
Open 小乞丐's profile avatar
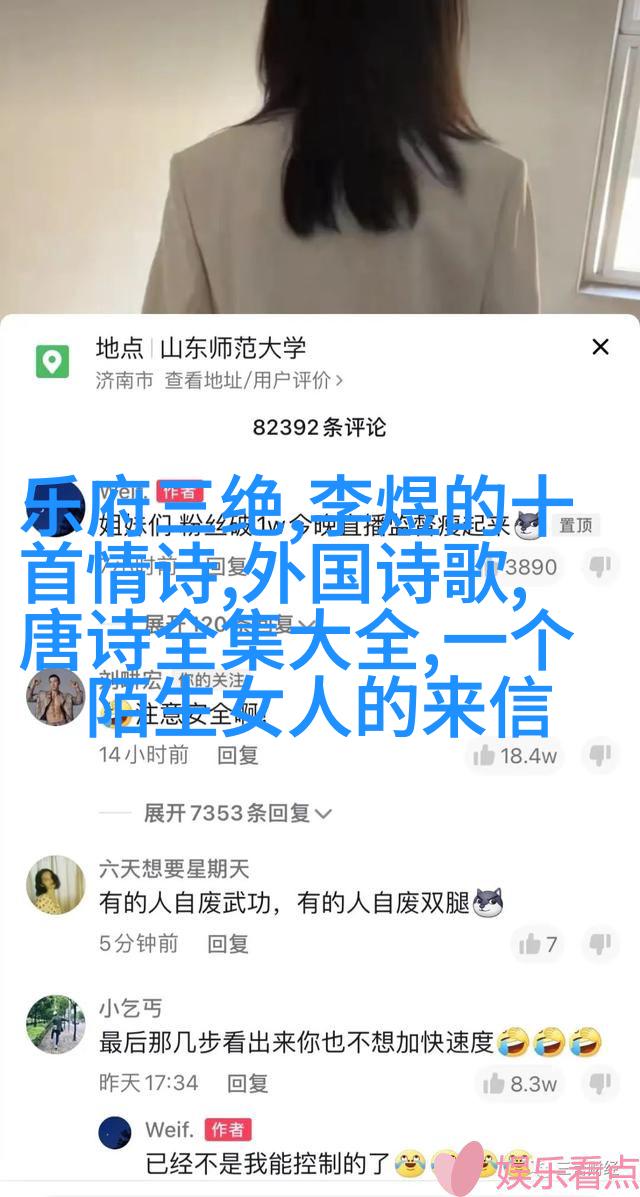coord(56,1024)
